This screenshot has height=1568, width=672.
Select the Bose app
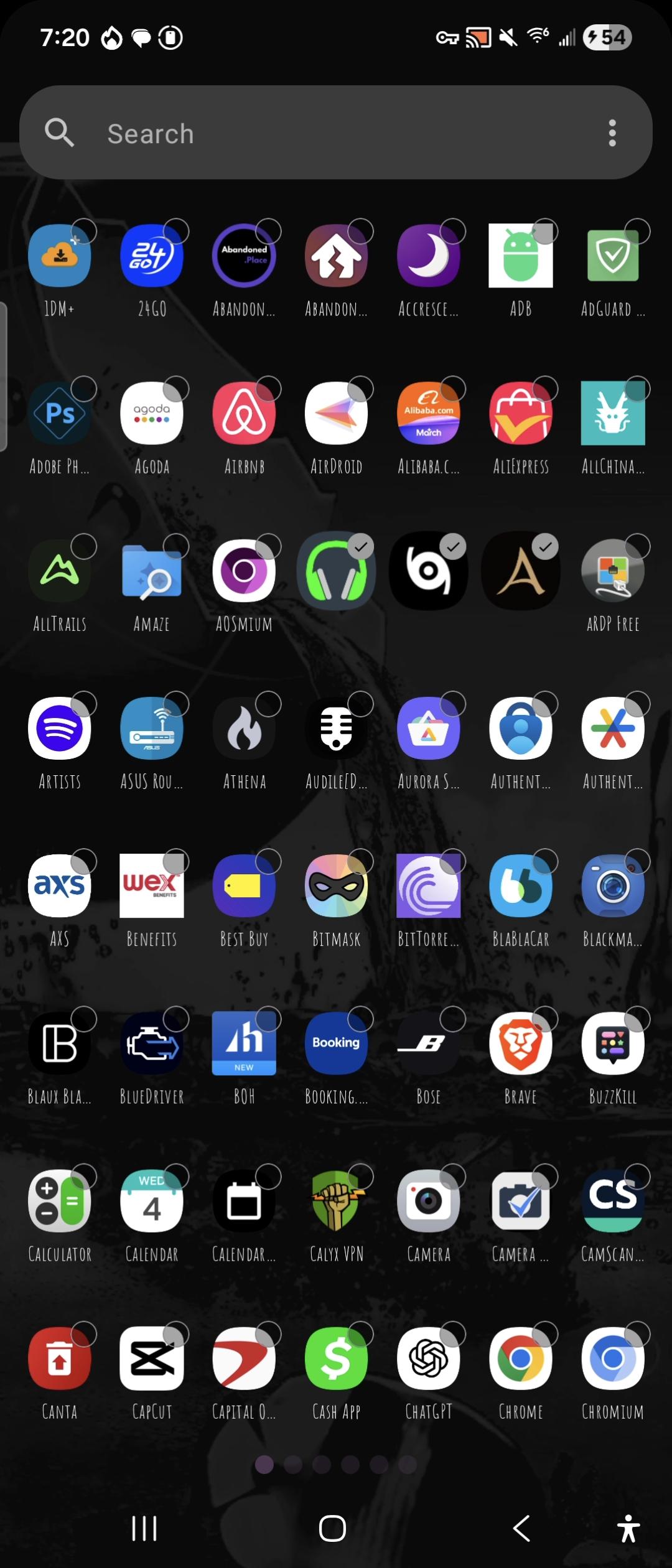pos(429,1043)
